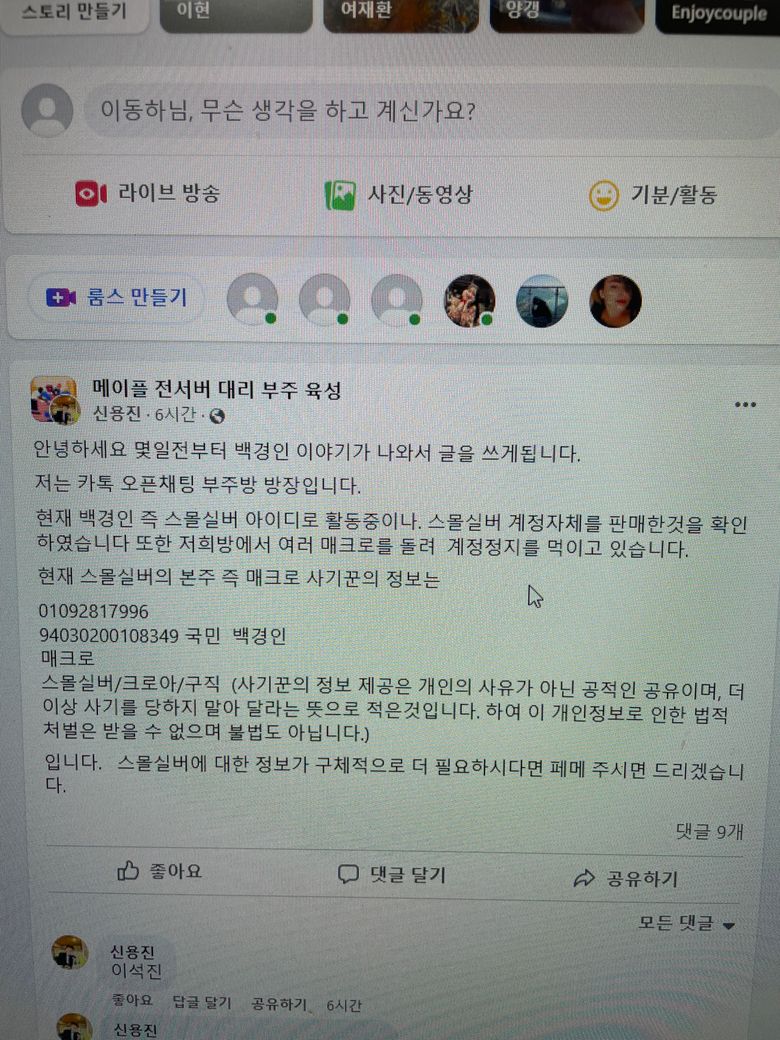Open the post's three-dot options menu
The height and width of the screenshot is (1040, 780).
(x=745, y=404)
